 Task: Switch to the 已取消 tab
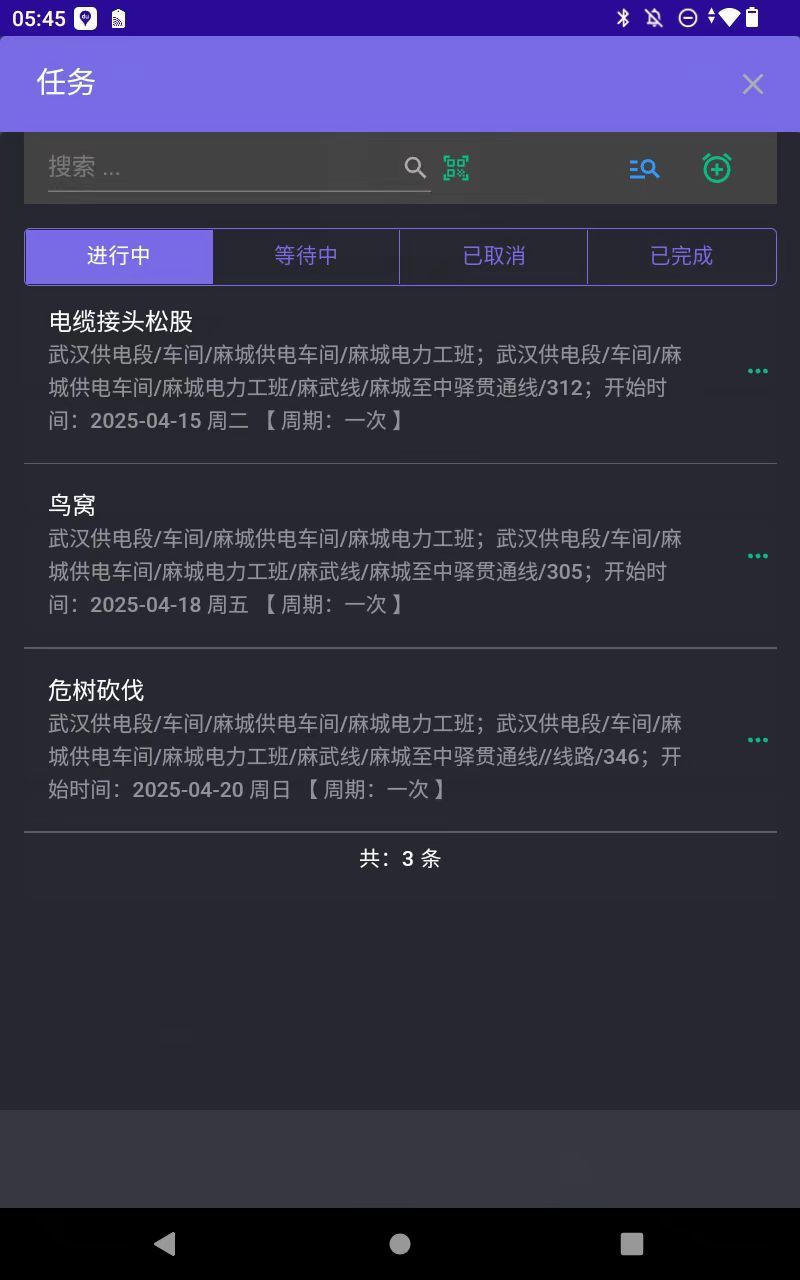tap(494, 256)
